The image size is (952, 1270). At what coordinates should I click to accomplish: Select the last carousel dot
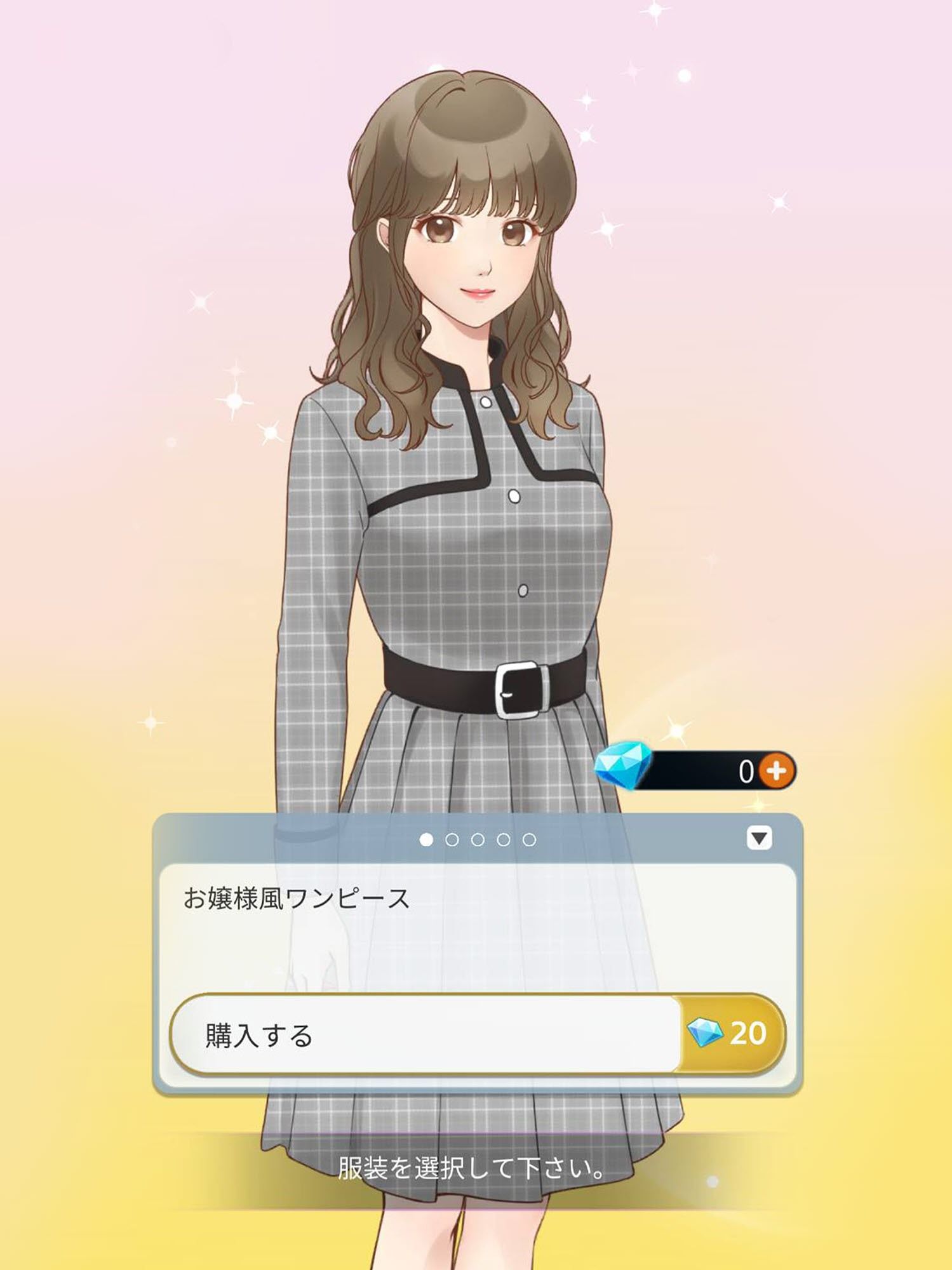528,838
